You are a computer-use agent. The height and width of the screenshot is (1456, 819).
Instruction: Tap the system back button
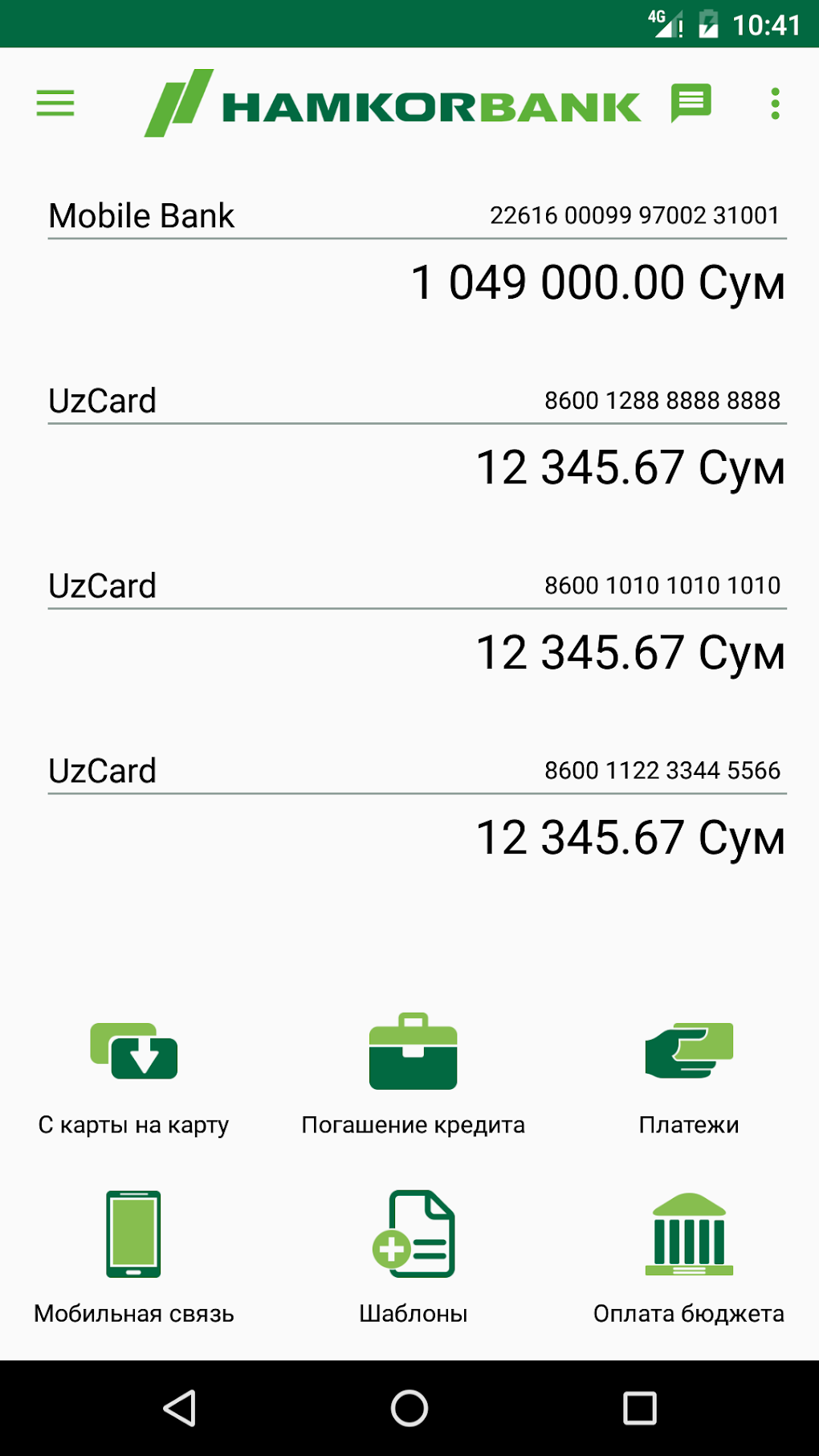(x=180, y=1408)
